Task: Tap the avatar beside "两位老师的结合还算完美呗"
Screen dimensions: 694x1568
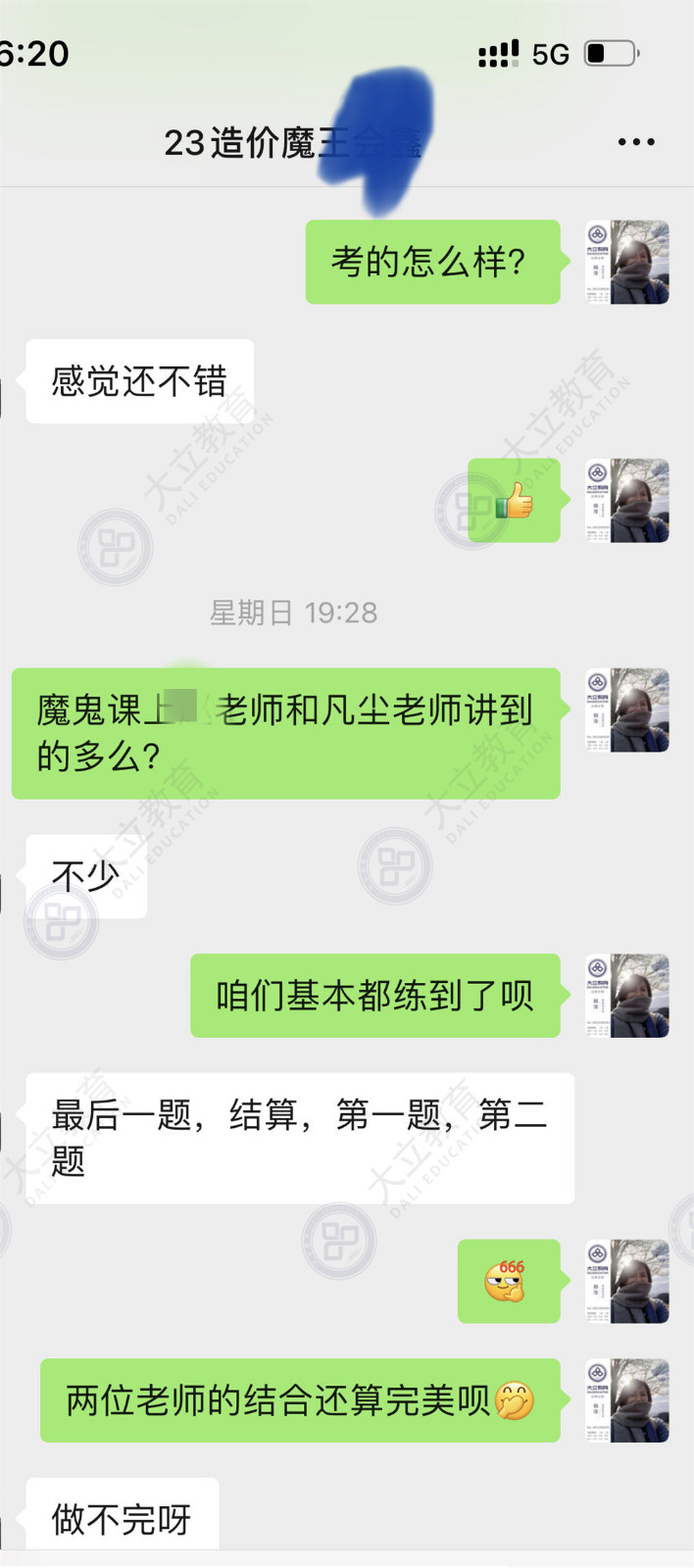Action: [627, 1399]
